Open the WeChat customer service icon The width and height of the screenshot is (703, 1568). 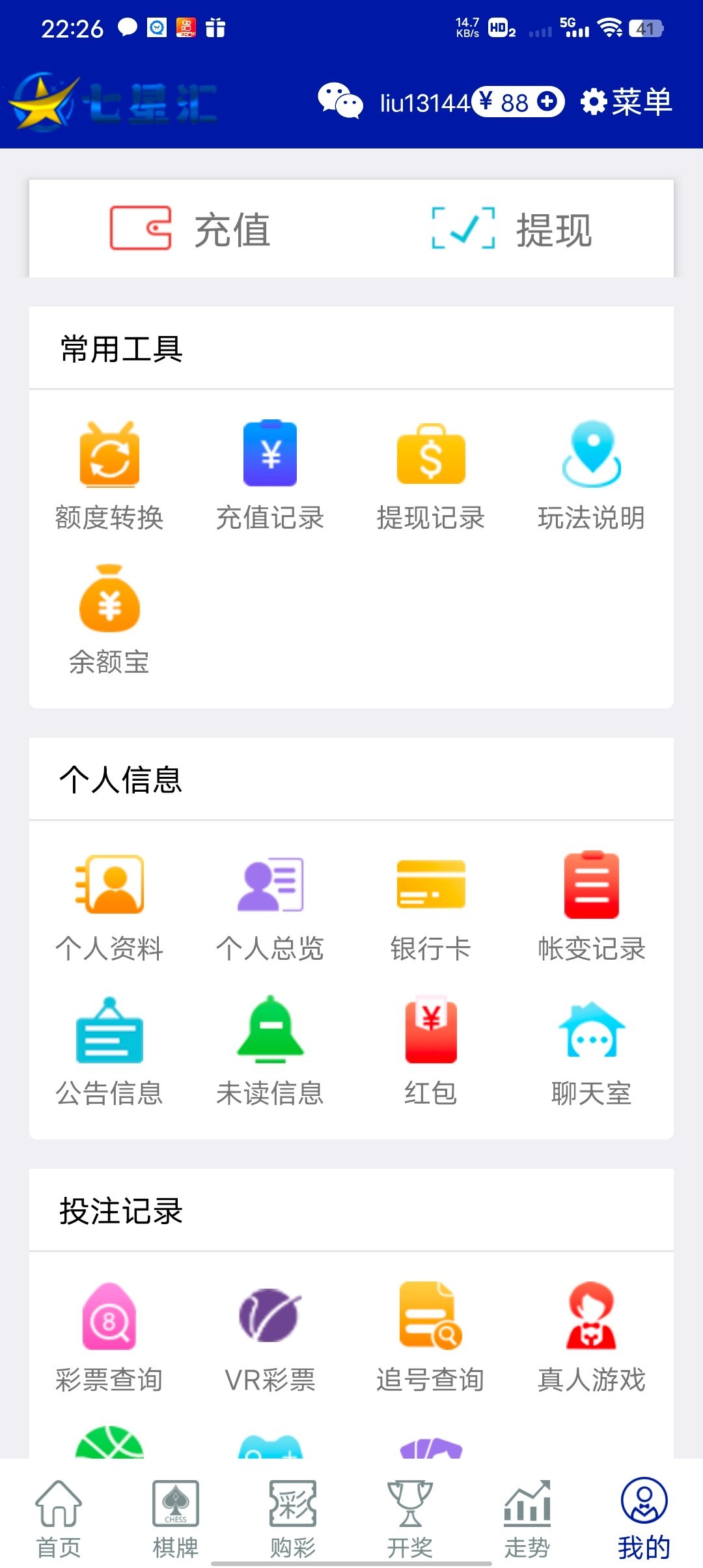pos(340,101)
